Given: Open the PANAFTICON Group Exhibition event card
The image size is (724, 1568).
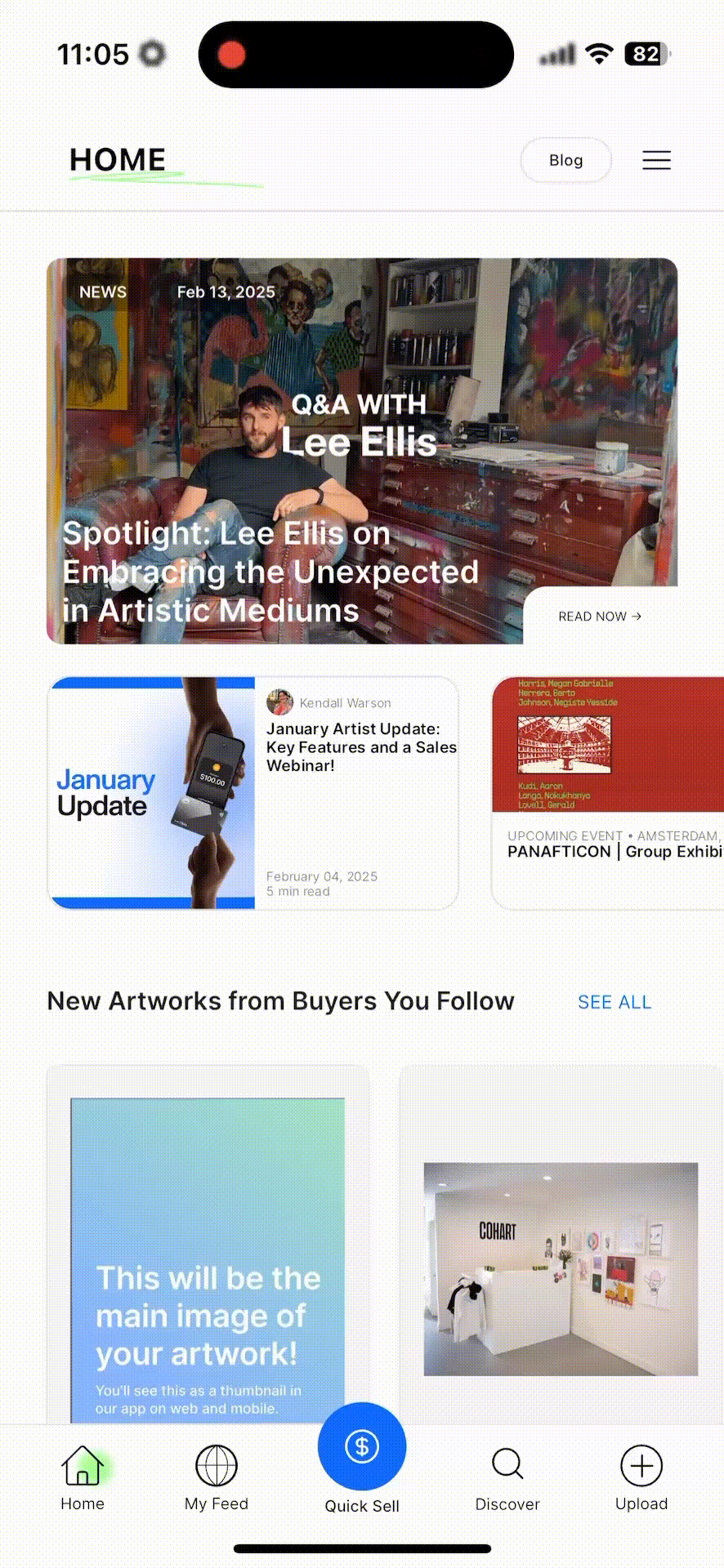Looking at the screenshot, I should [608, 792].
